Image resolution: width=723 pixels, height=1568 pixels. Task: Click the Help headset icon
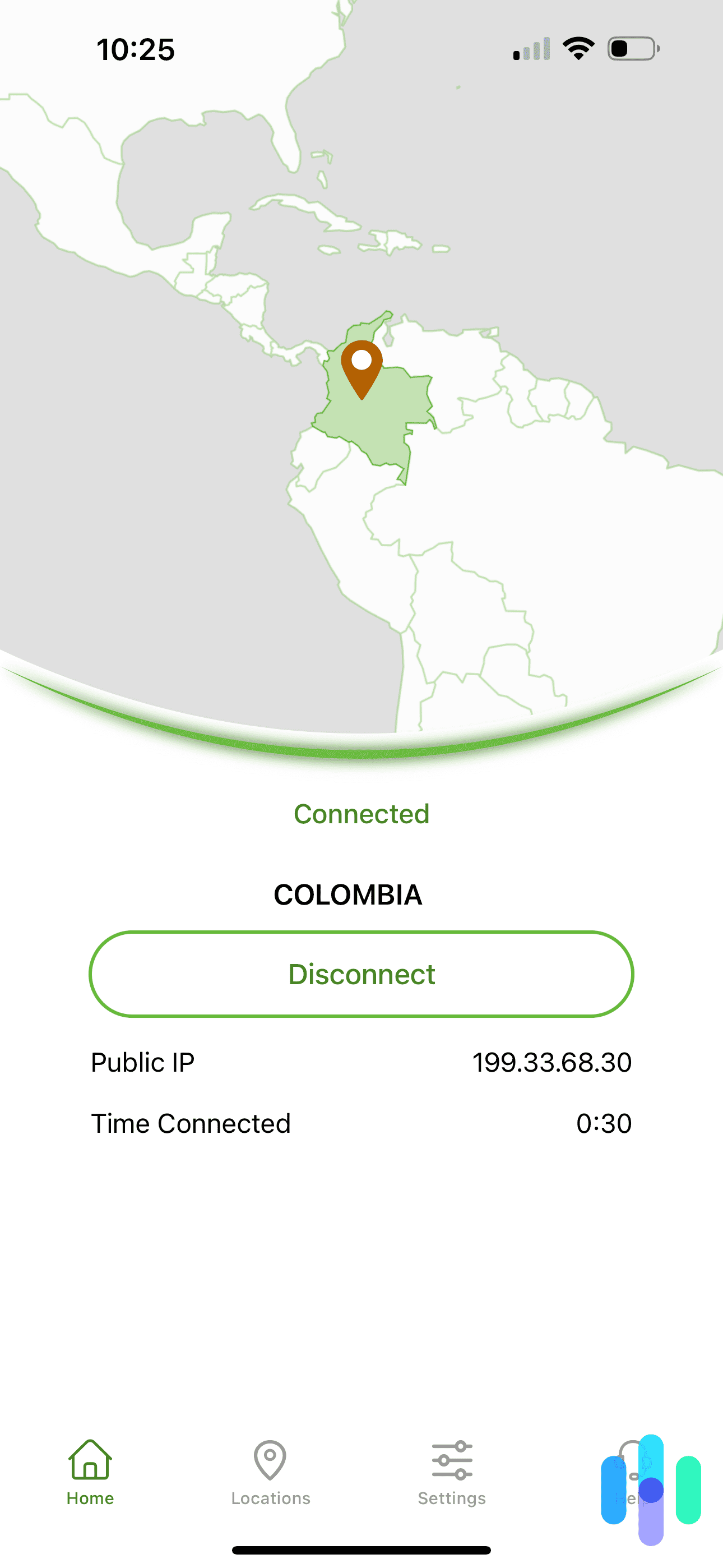pyautogui.click(x=632, y=1460)
